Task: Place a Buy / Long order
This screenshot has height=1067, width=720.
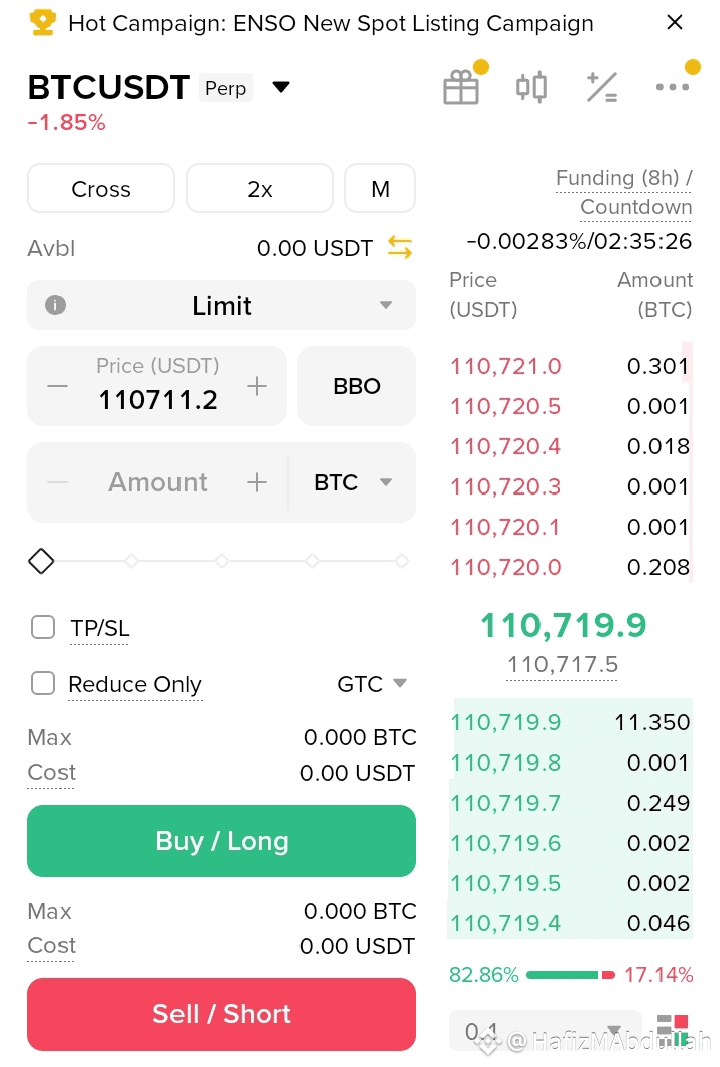Action: [x=221, y=841]
